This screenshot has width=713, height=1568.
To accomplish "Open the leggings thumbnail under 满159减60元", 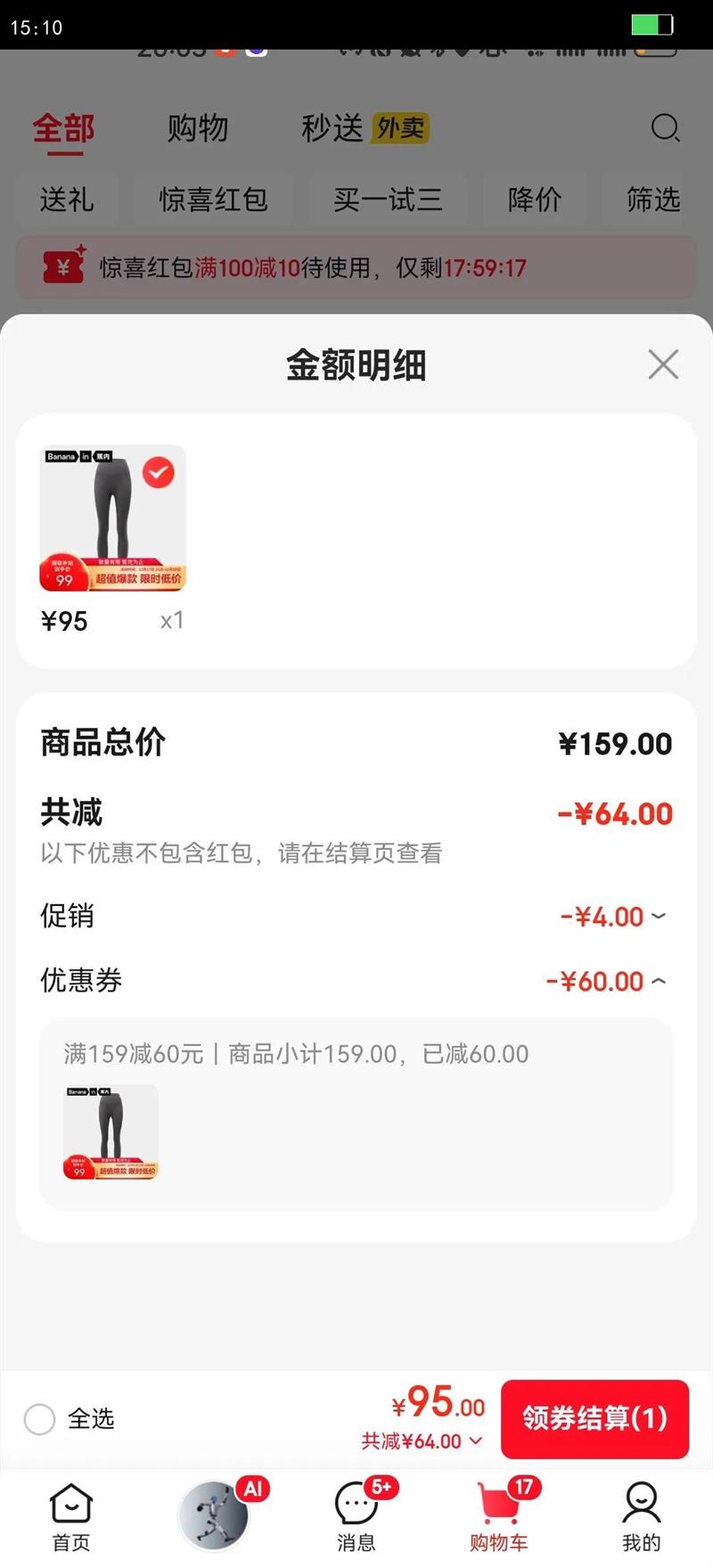I will (x=111, y=1132).
